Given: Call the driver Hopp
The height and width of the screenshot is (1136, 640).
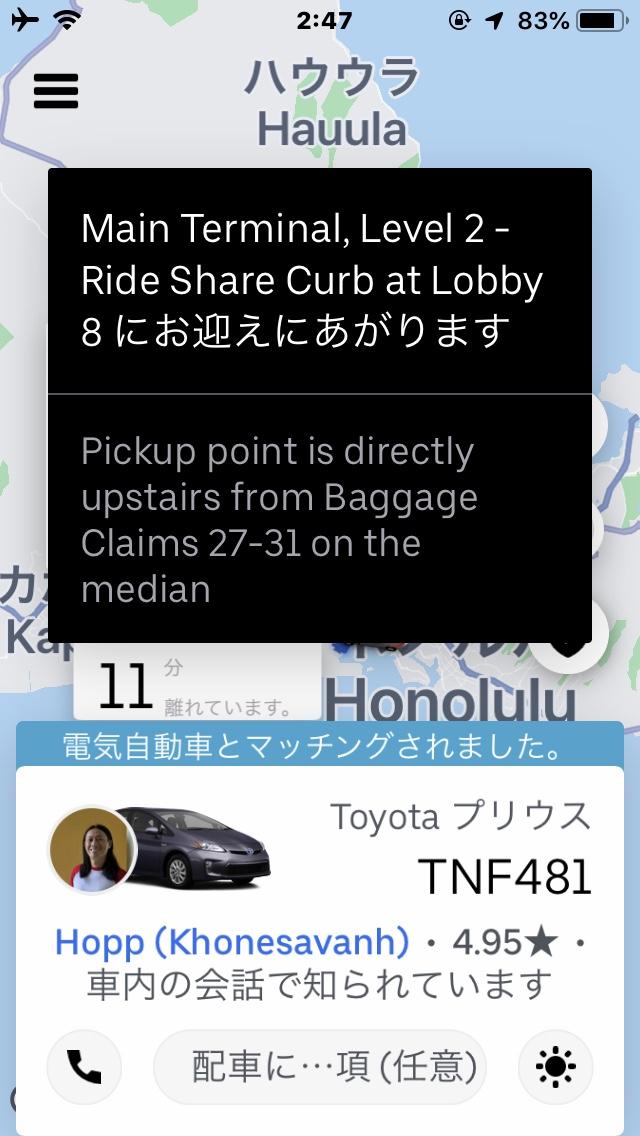Looking at the screenshot, I should pyautogui.click(x=84, y=1068).
